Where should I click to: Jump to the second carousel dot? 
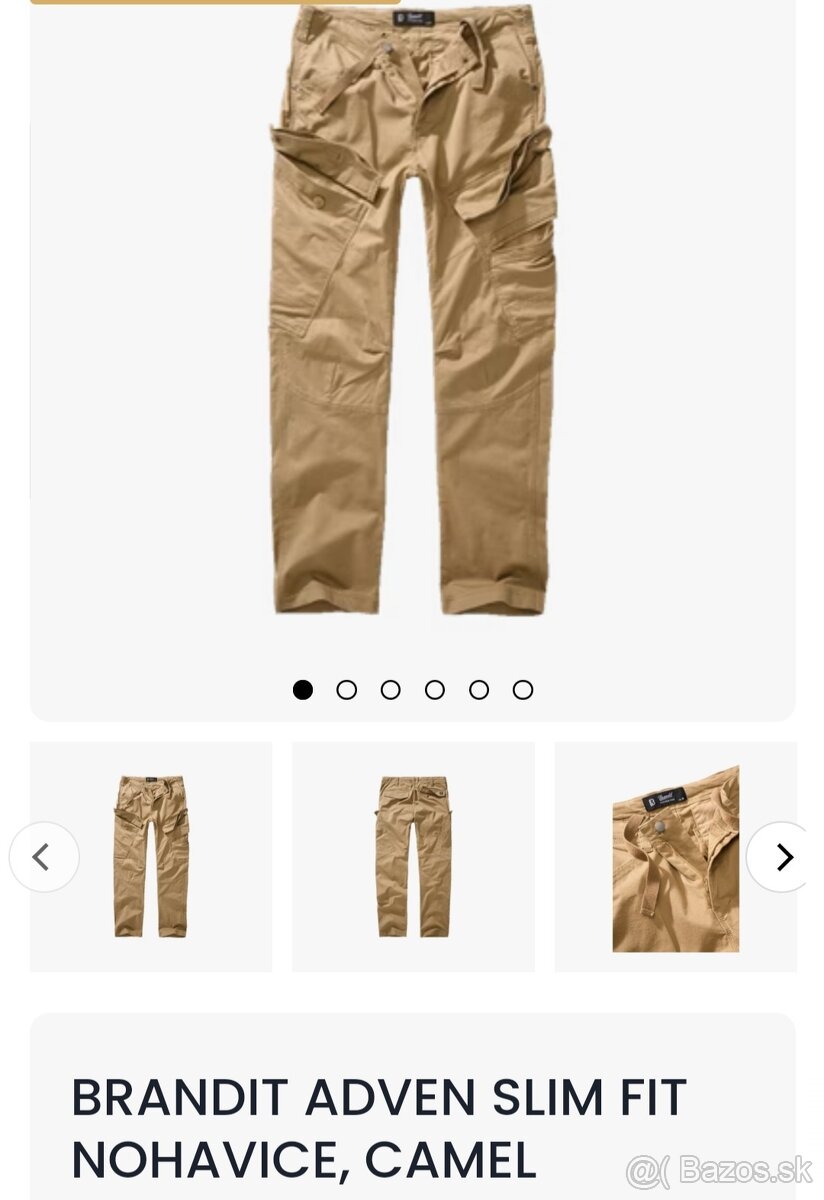(x=347, y=690)
